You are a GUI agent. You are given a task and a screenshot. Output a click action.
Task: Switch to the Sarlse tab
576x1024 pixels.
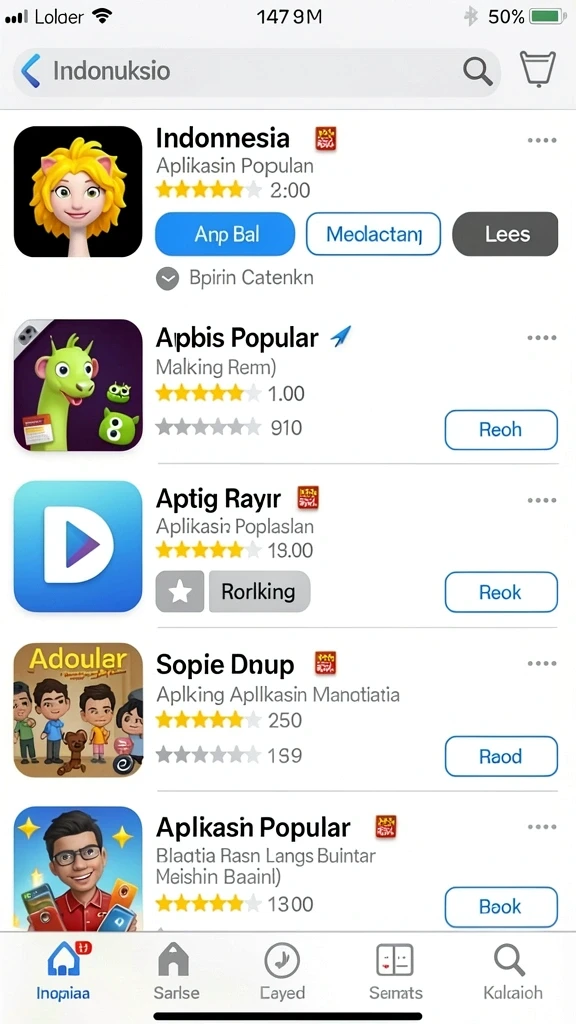coord(176,971)
